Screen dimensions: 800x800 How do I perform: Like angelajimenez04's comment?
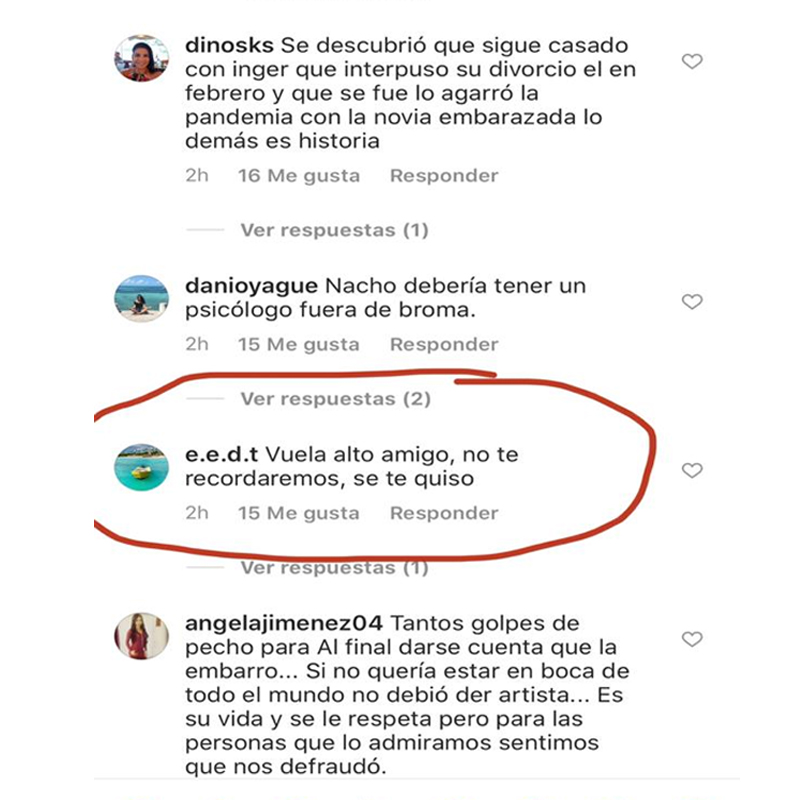point(692,638)
